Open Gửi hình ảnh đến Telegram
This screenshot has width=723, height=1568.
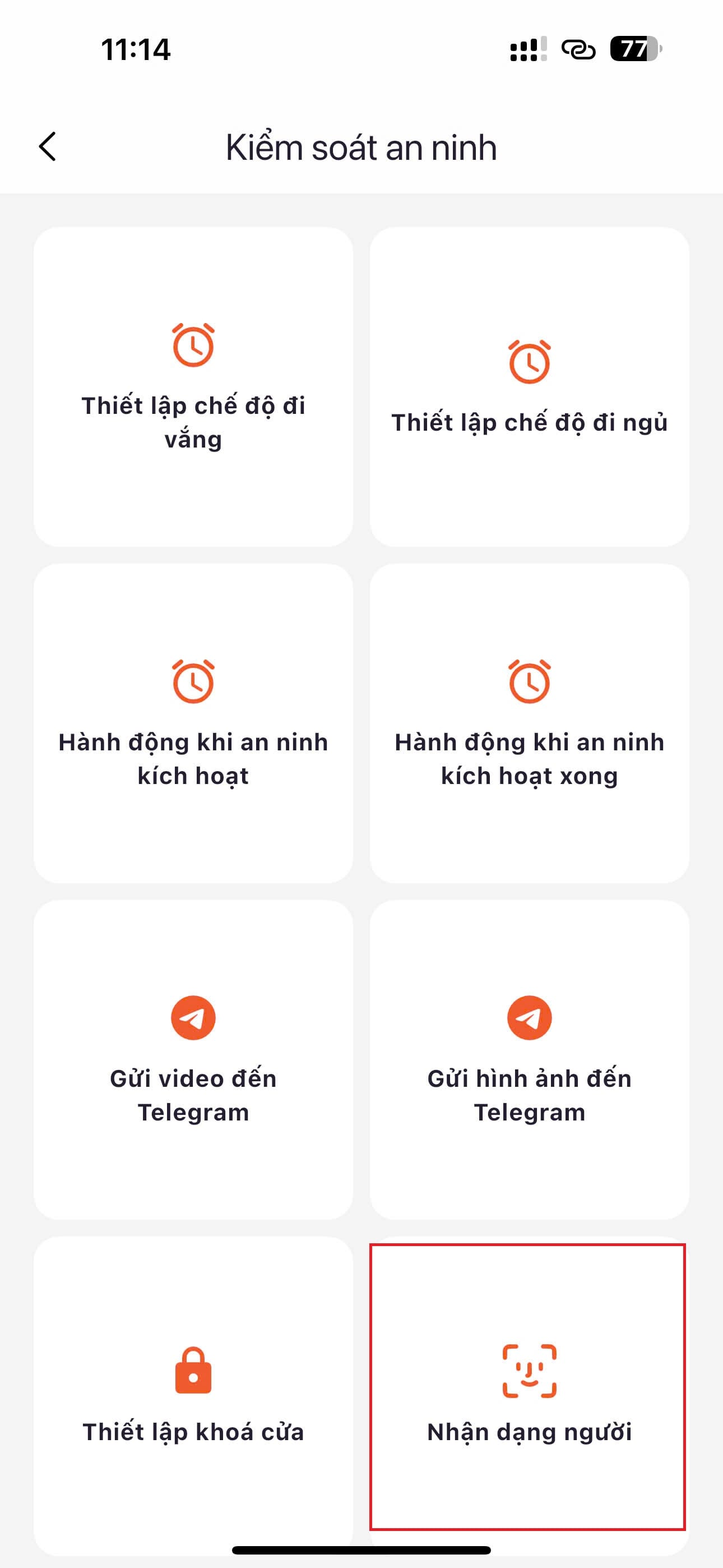[529, 1059]
